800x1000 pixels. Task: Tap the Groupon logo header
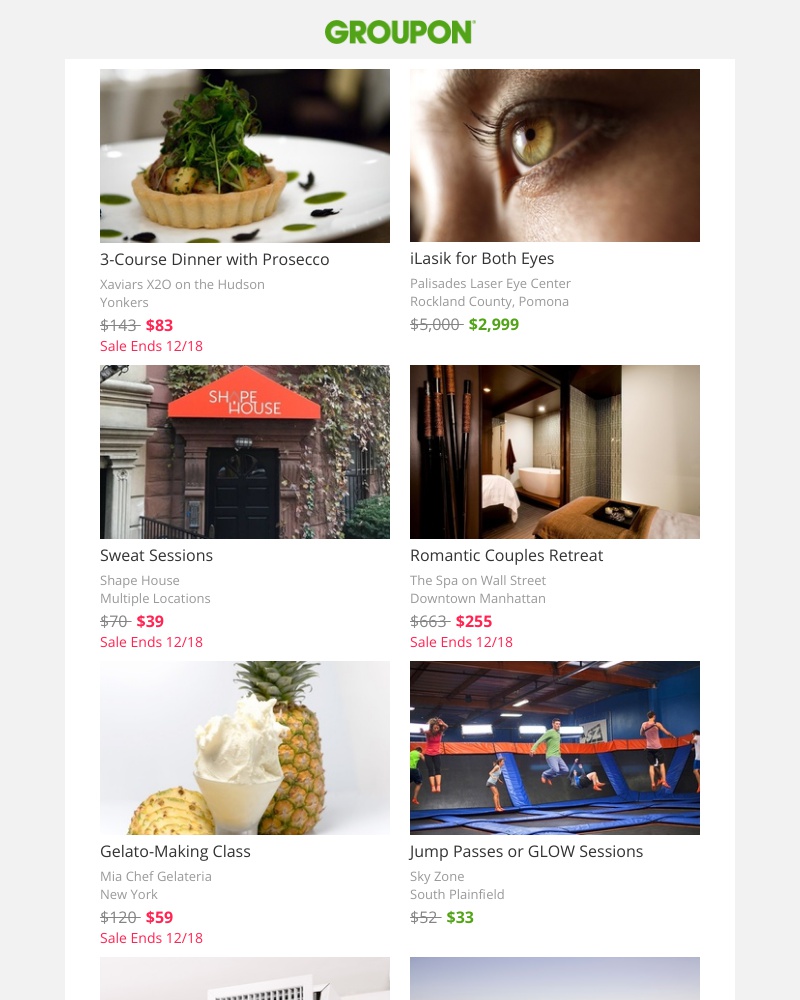[400, 32]
